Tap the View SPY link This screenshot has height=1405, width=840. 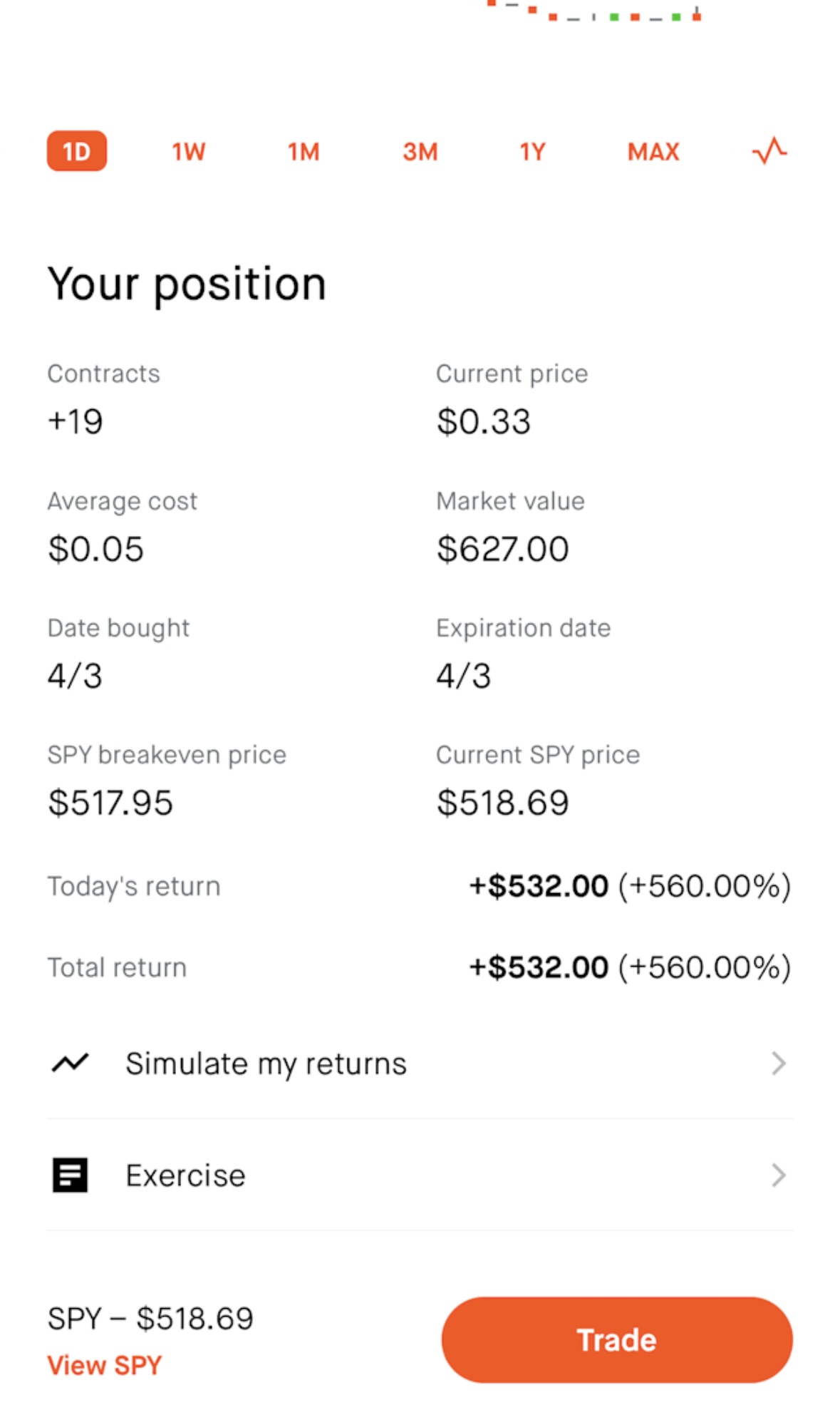[105, 1365]
